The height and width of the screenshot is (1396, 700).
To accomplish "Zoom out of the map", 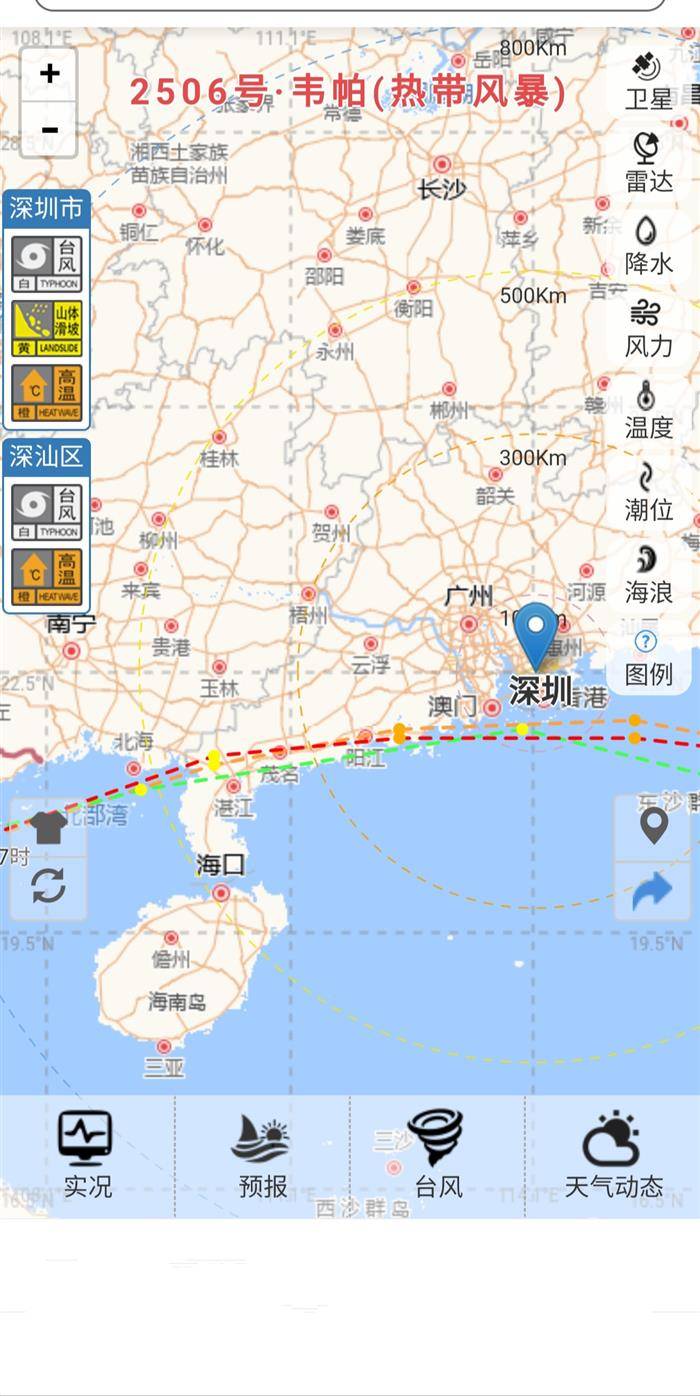I will pyautogui.click(x=49, y=130).
